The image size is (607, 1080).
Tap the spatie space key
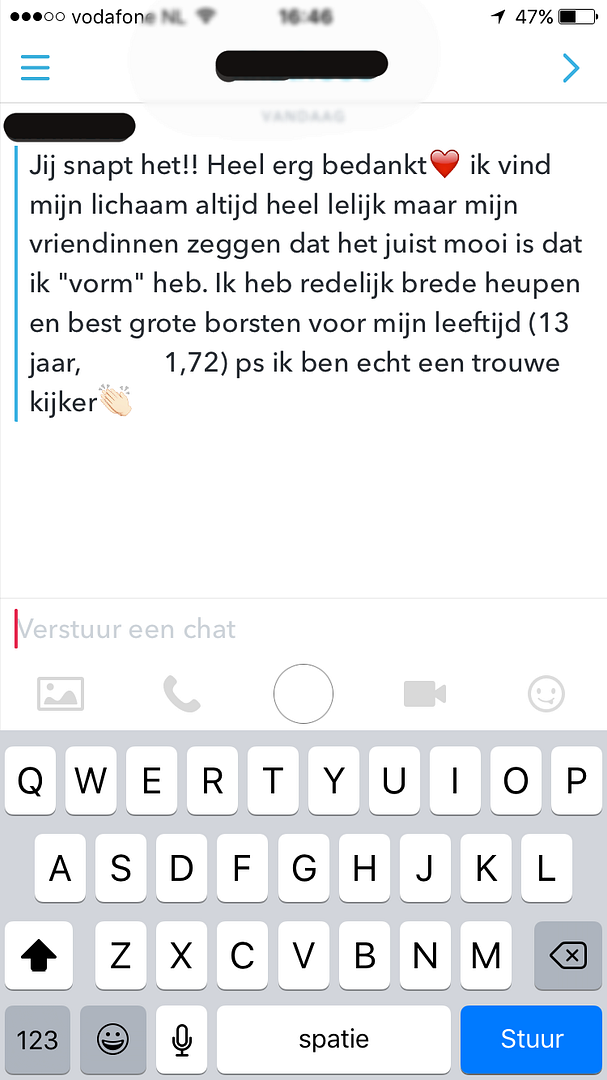[x=334, y=1039]
